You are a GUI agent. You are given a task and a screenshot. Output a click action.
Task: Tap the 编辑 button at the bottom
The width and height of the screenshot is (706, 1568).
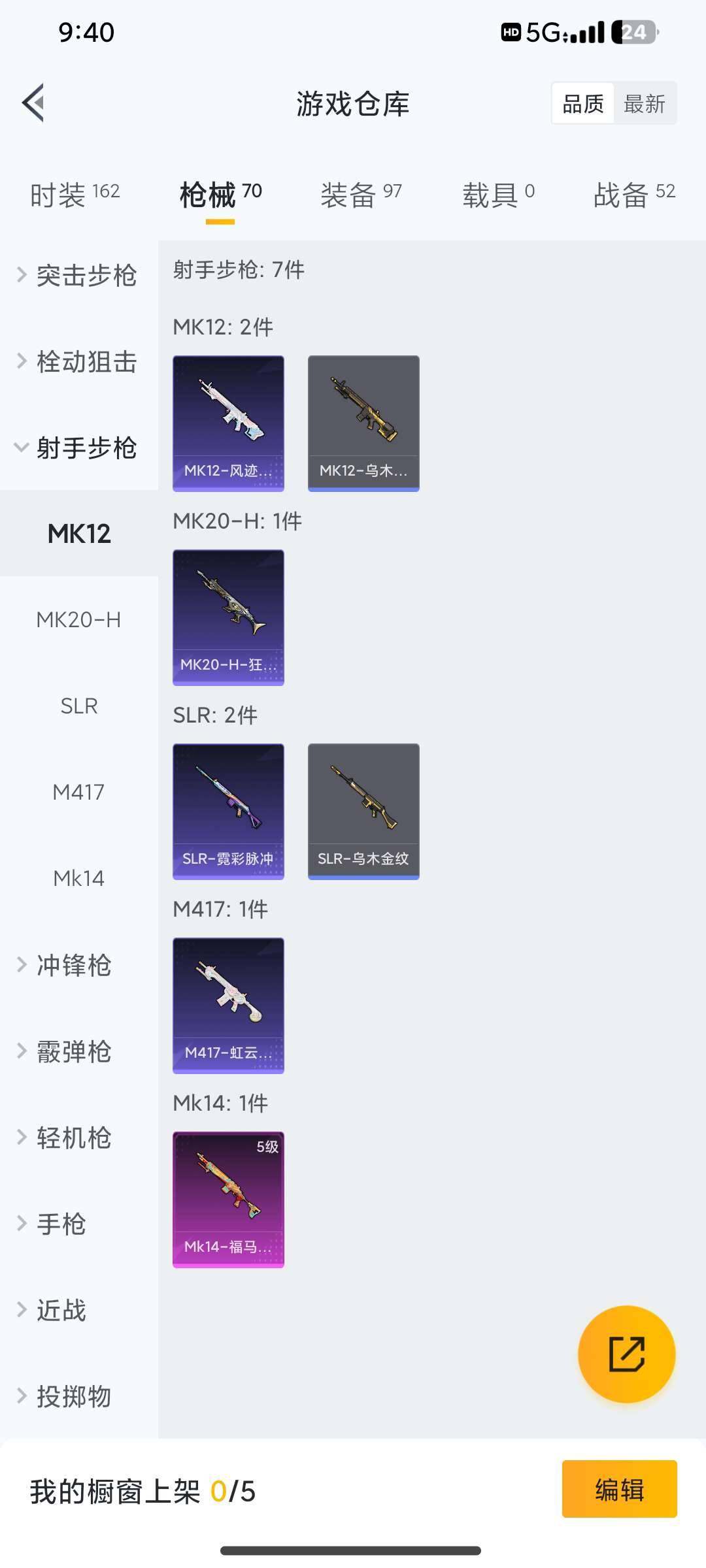click(x=618, y=1491)
